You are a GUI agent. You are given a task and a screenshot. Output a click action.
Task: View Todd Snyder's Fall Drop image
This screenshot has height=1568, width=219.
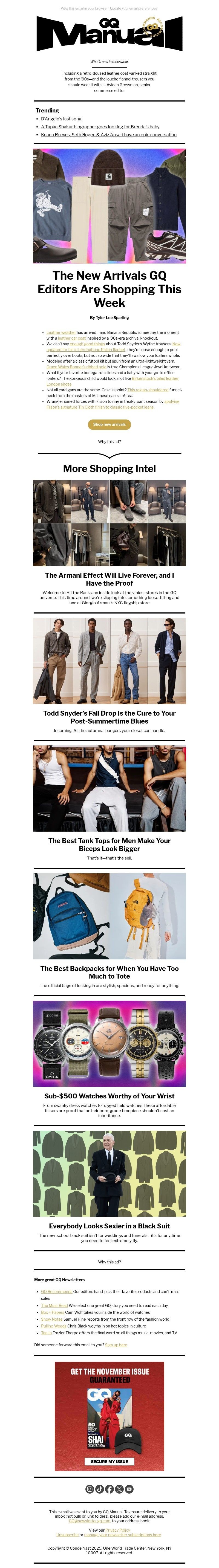point(109,660)
